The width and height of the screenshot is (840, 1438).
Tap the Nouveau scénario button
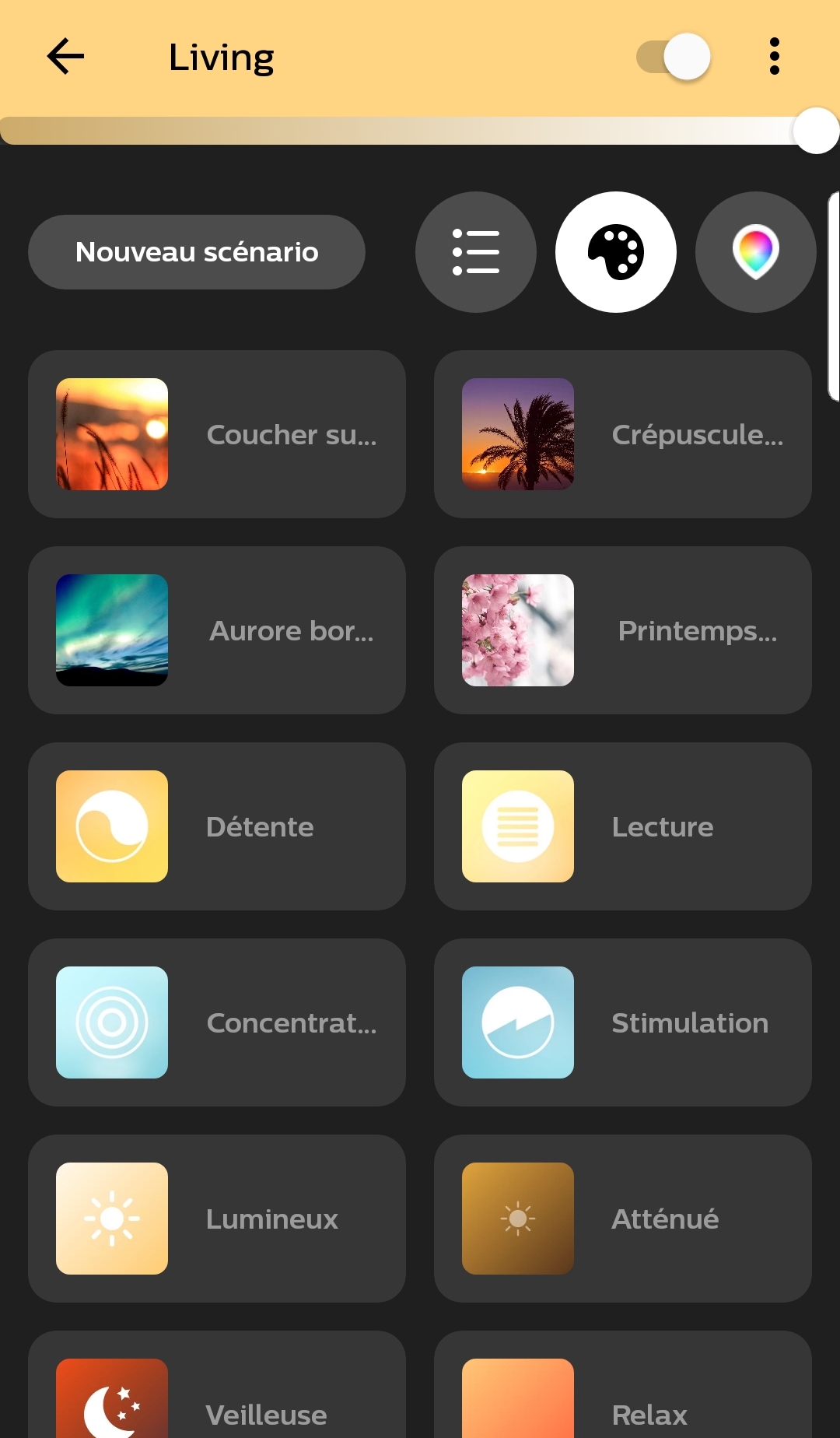(x=197, y=252)
